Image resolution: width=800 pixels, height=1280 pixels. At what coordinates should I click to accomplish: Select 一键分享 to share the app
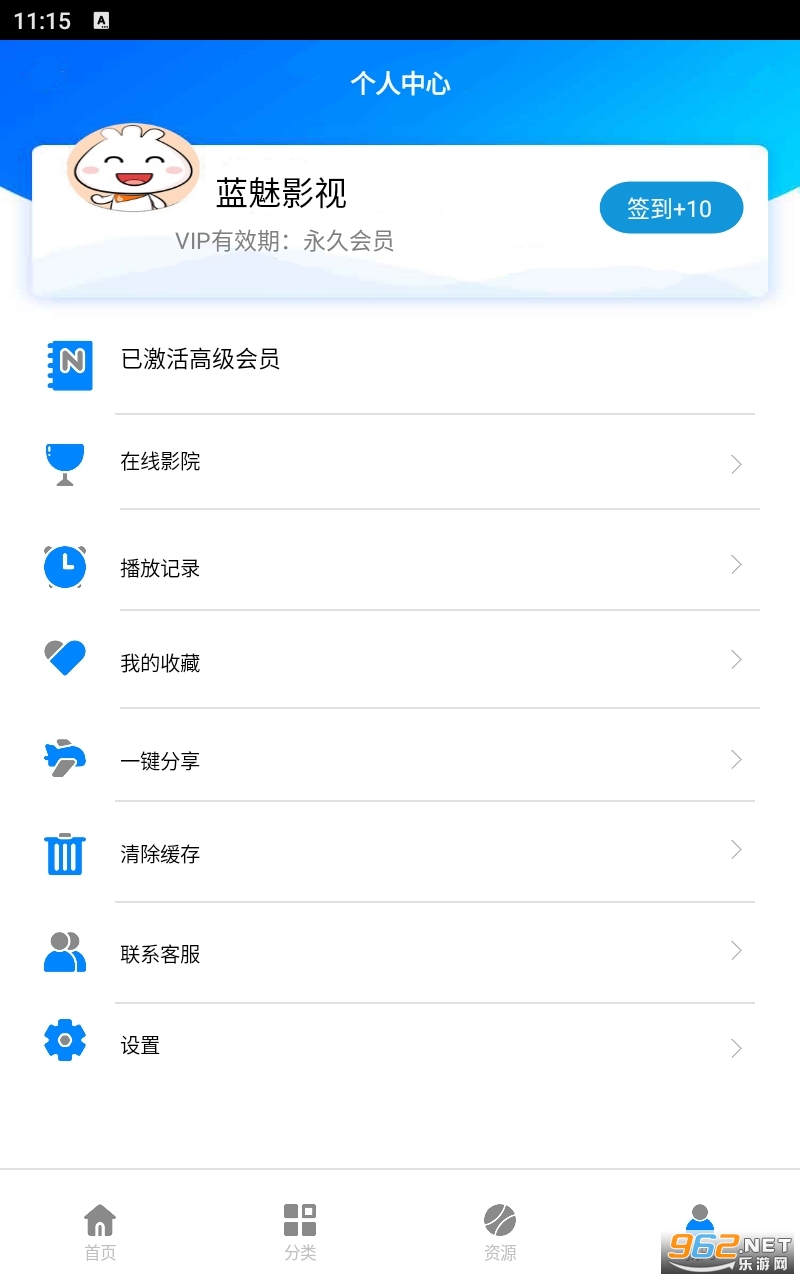(400, 760)
